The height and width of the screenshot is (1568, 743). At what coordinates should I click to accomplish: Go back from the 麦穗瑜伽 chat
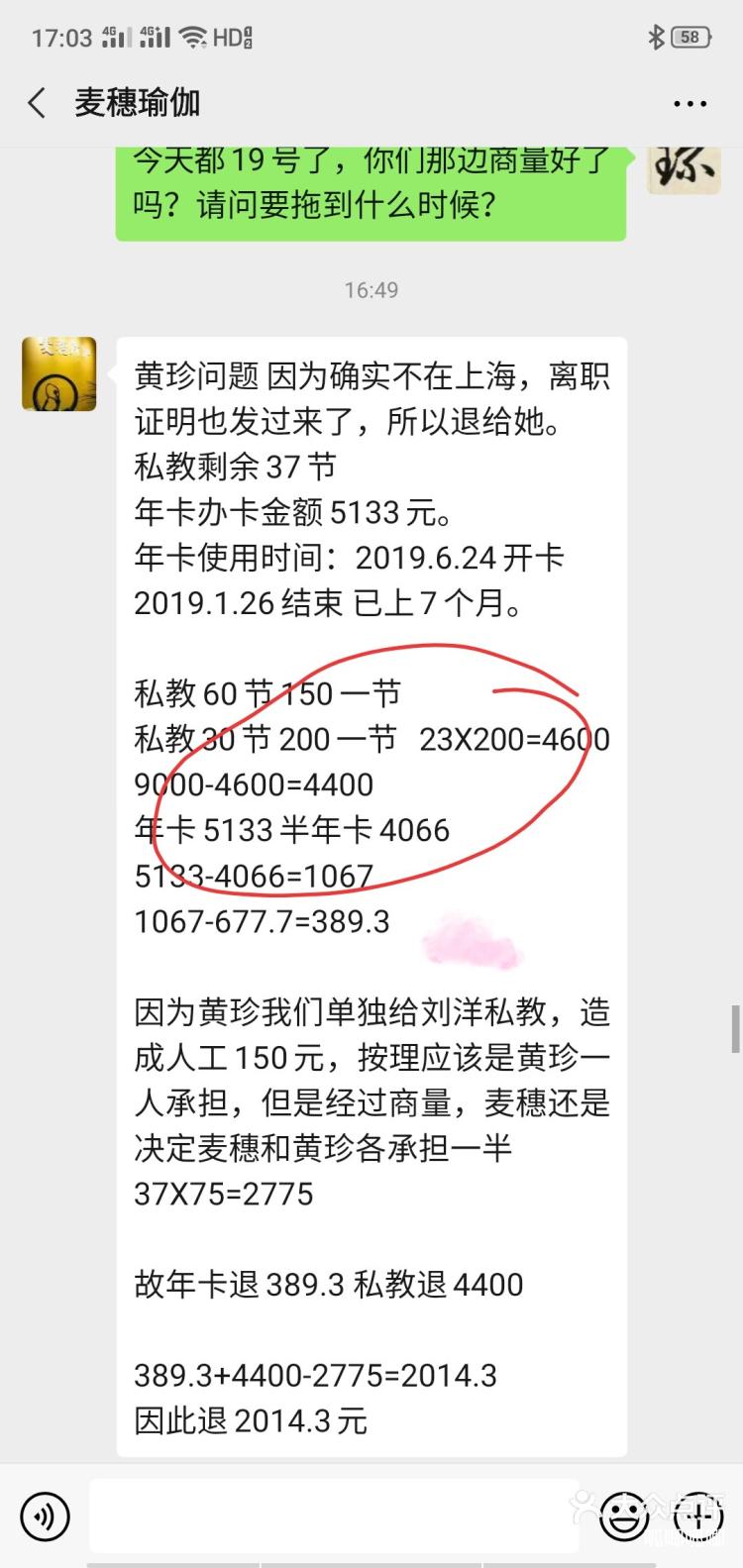coord(37,103)
